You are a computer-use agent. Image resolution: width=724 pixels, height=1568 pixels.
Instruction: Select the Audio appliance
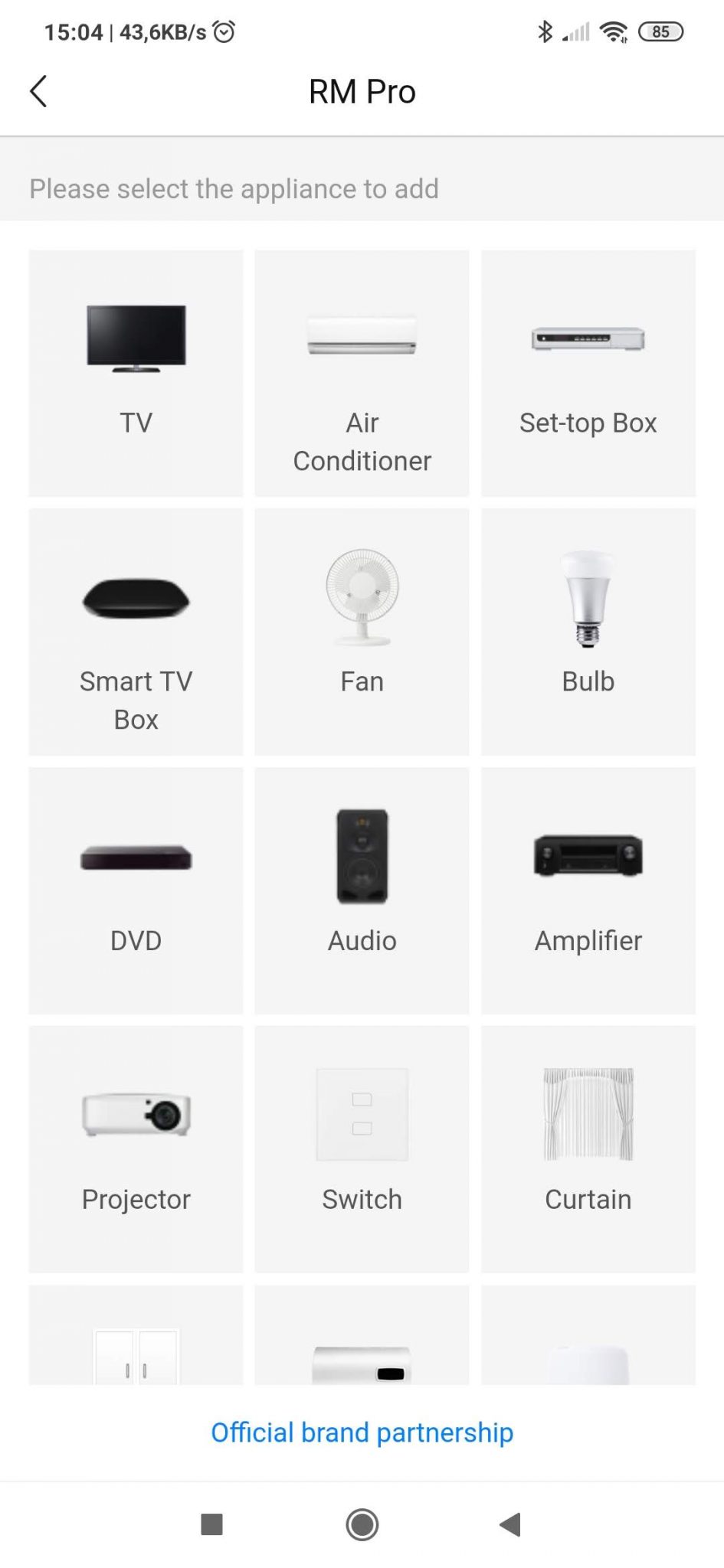[362, 890]
